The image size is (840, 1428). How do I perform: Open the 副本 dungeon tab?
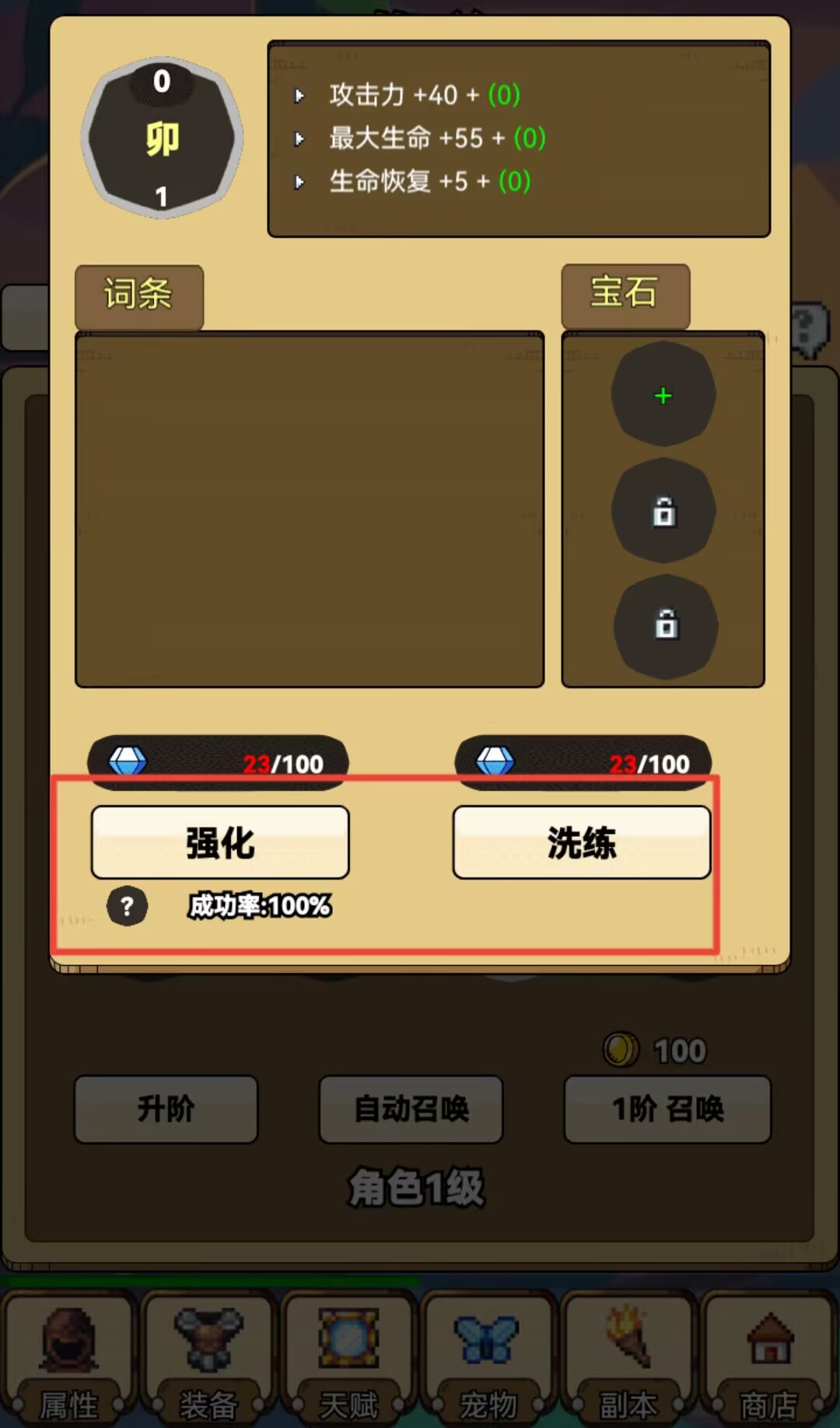click(x=628, y=1357)
